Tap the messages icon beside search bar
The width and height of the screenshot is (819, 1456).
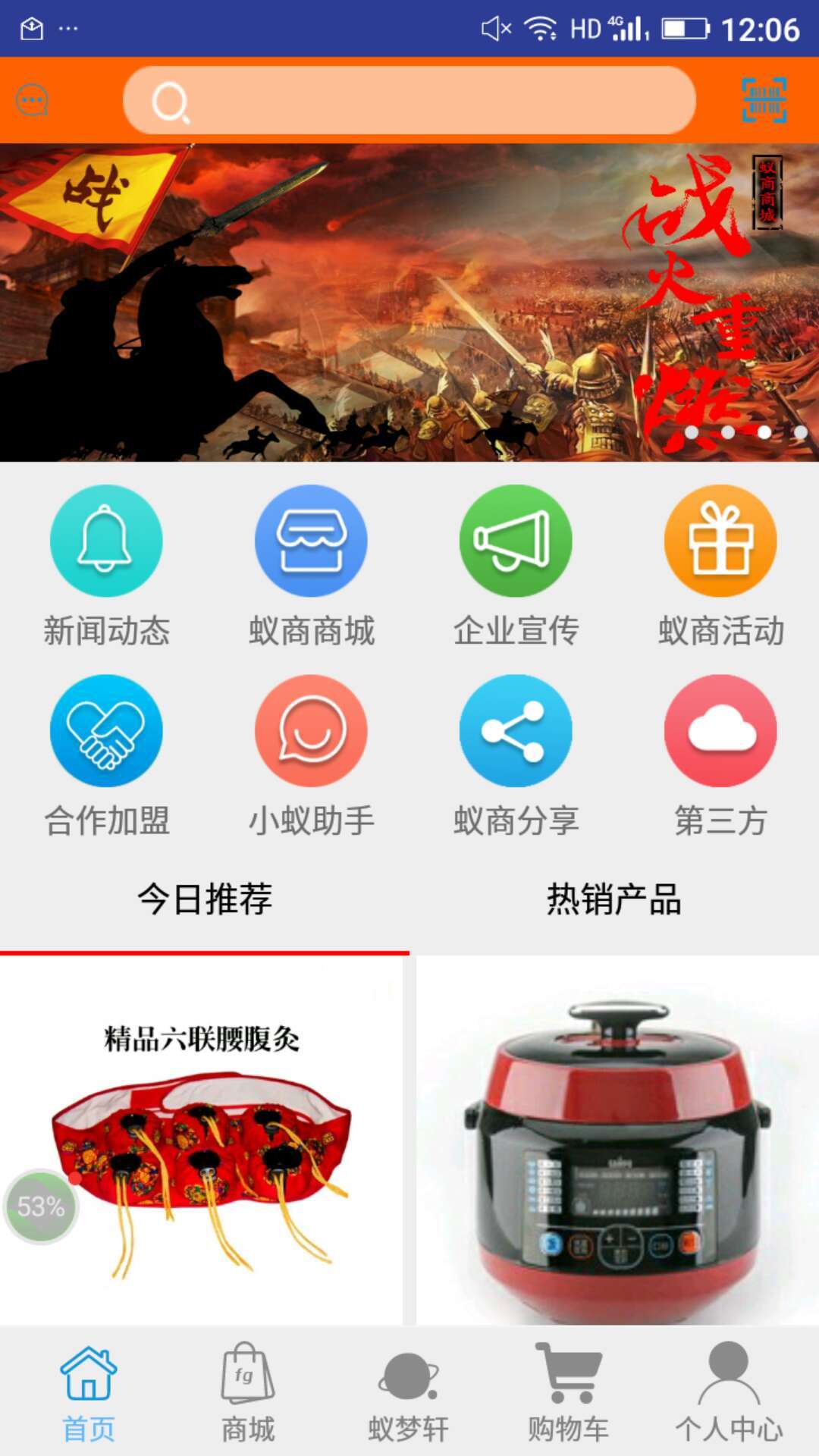[32, 99]
